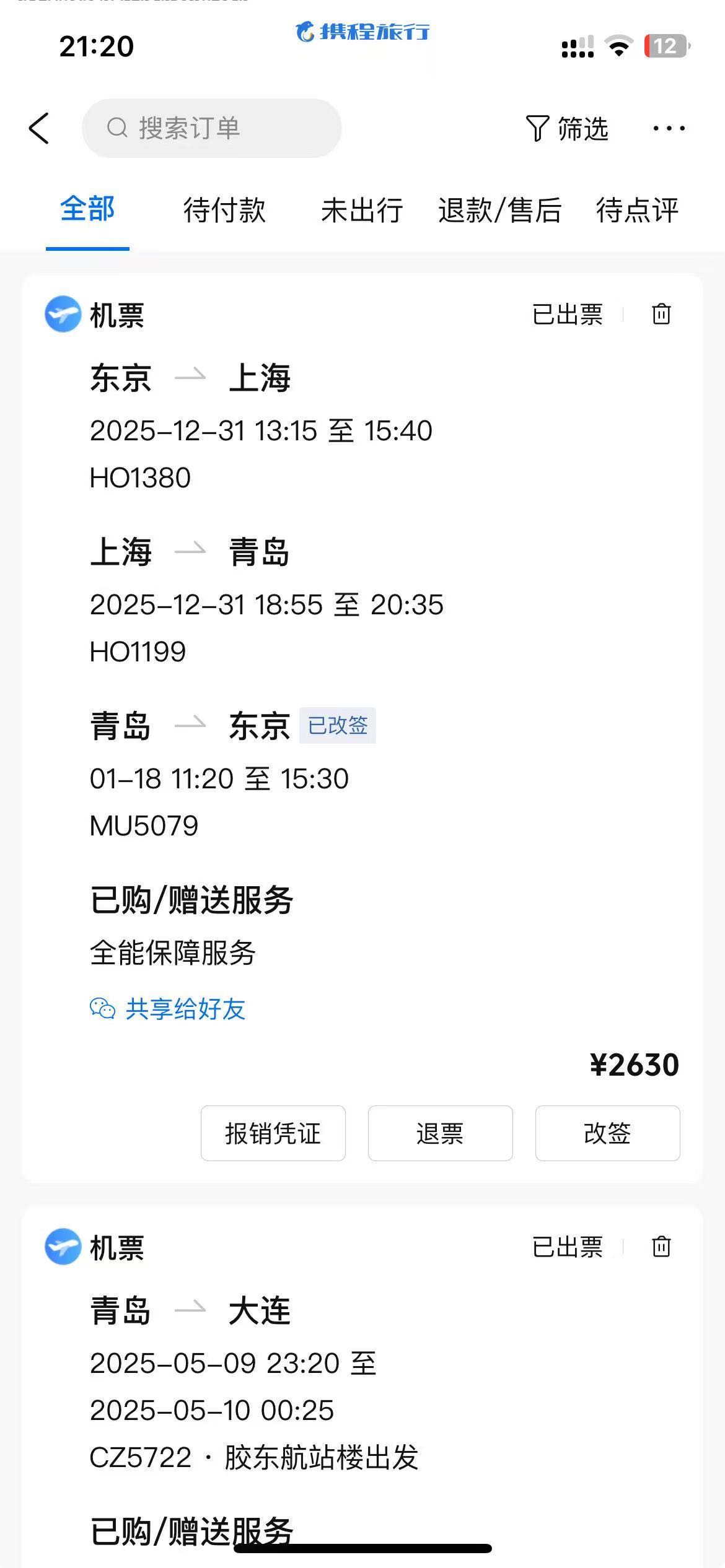Switch to the 待付款 tab

click(x=224, y=210)
